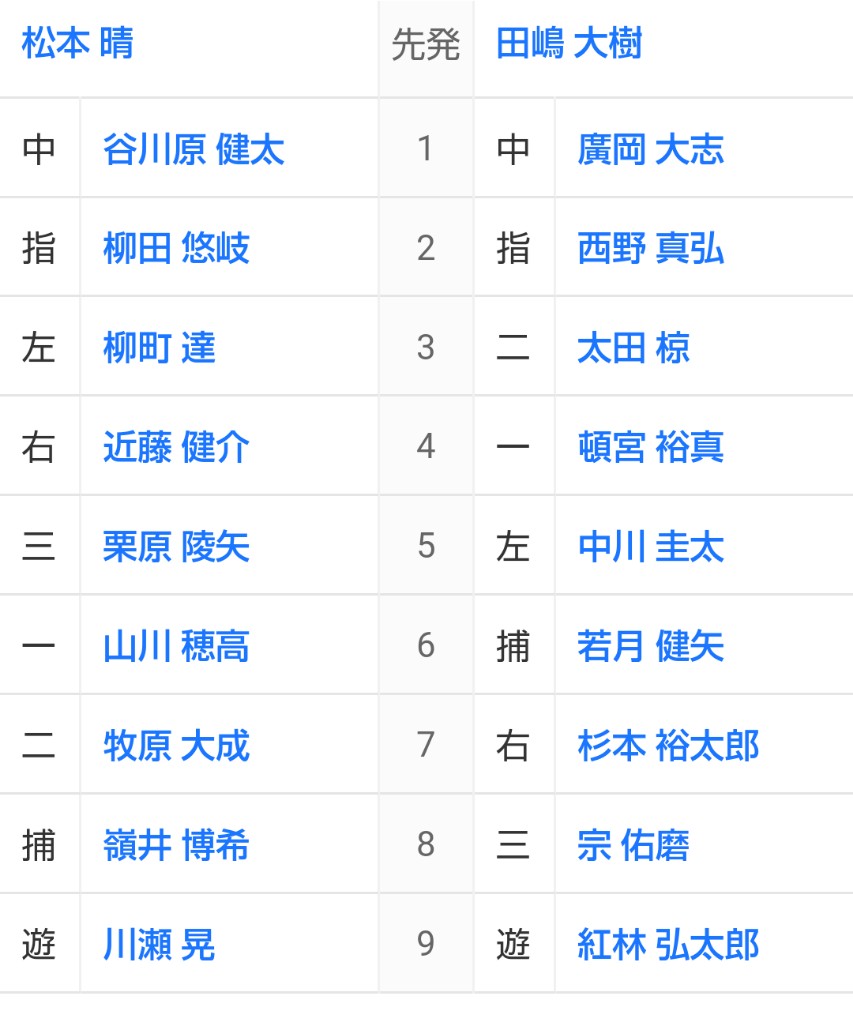
Task: Open starting pitcher 松本 晴's profile
Action: (77, 45)
